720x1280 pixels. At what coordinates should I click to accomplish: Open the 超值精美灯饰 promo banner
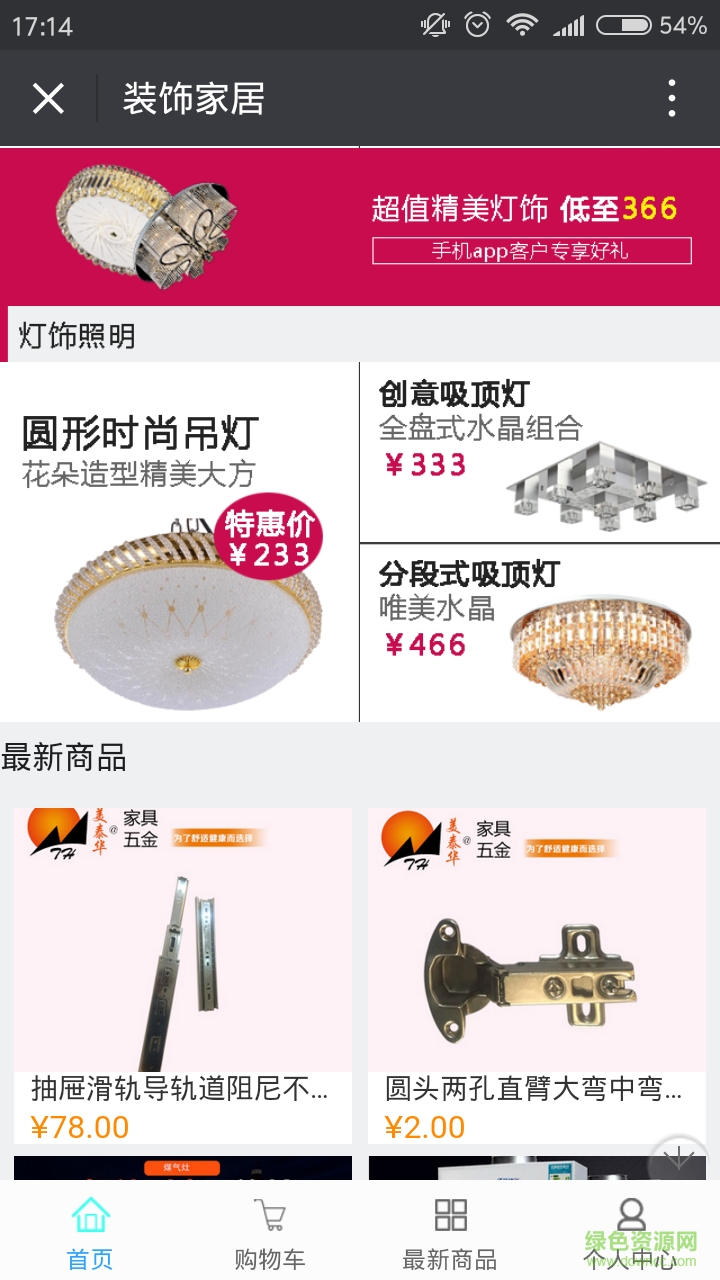360,226
